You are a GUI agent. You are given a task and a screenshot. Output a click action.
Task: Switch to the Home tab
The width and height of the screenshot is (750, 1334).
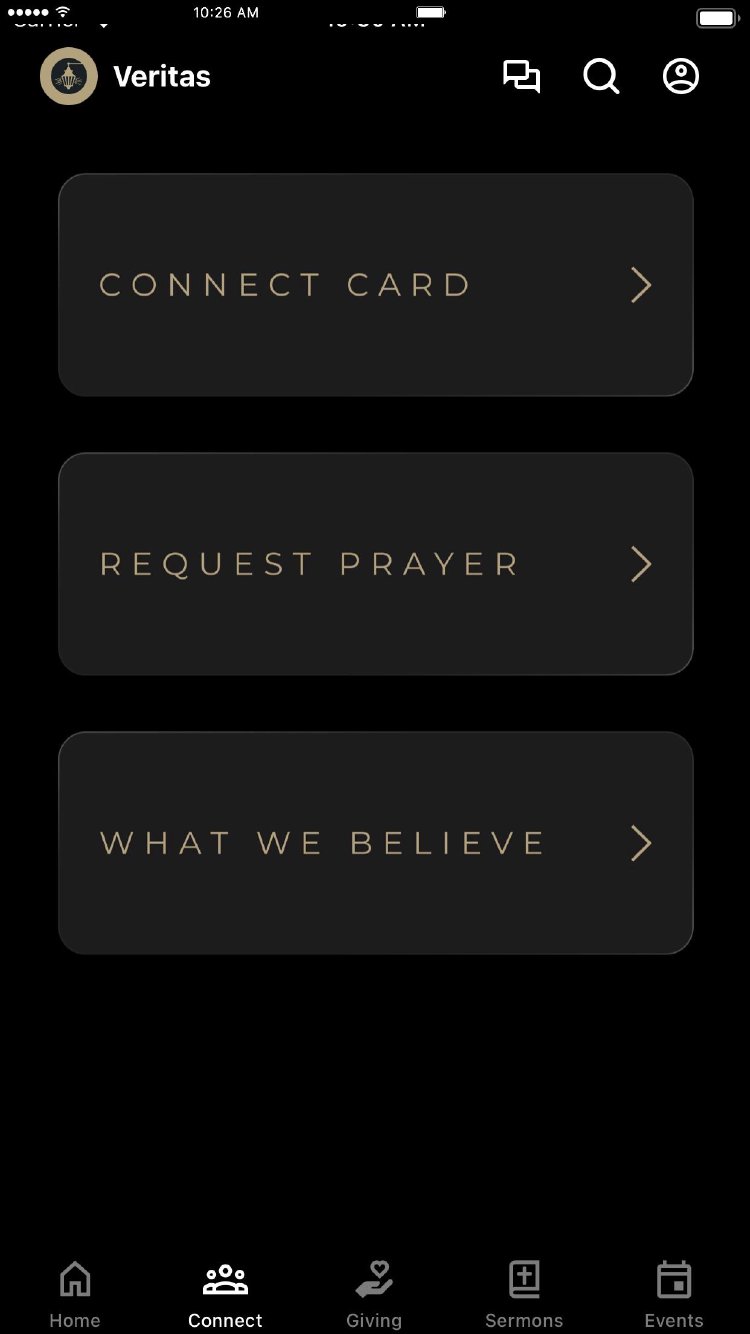tap(75, 1294)
